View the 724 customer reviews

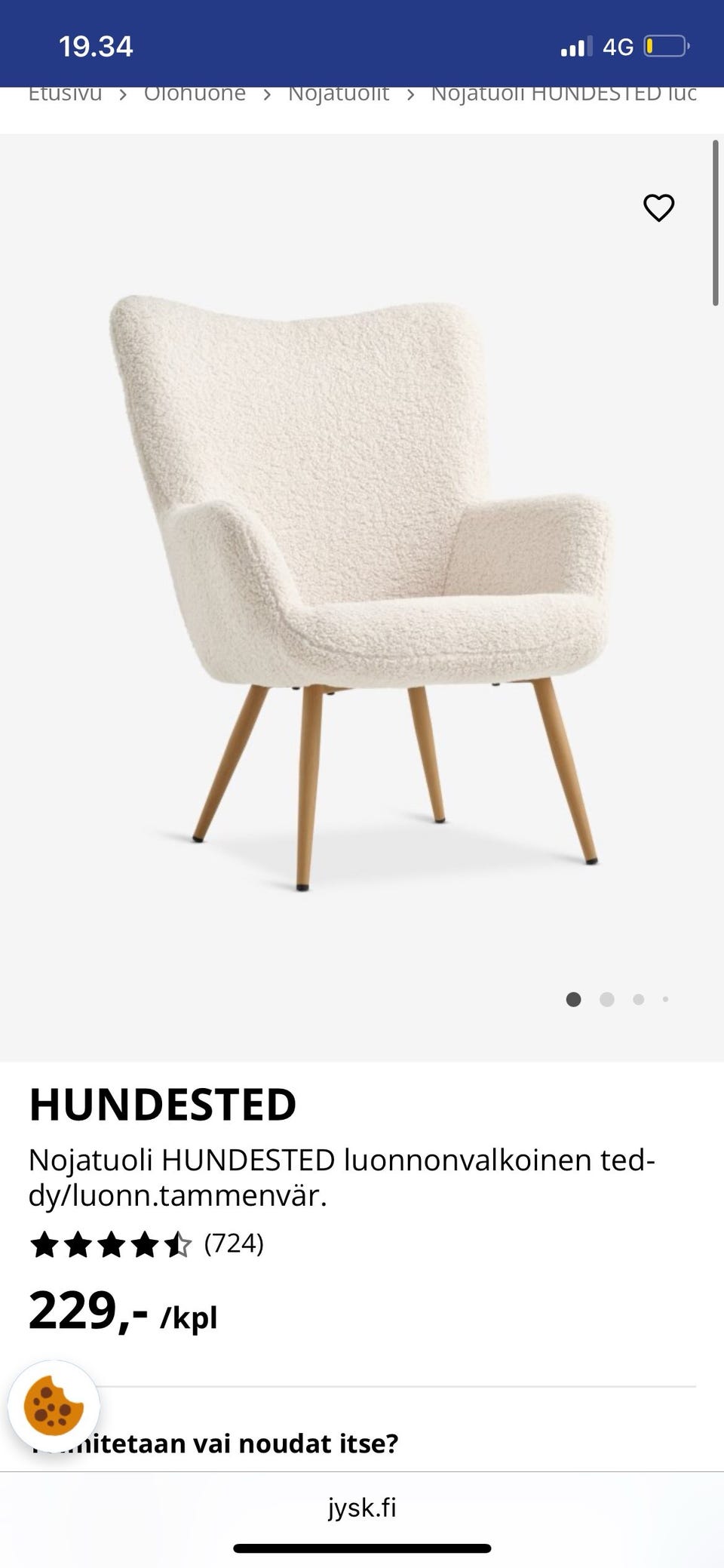pos(234,1244)
